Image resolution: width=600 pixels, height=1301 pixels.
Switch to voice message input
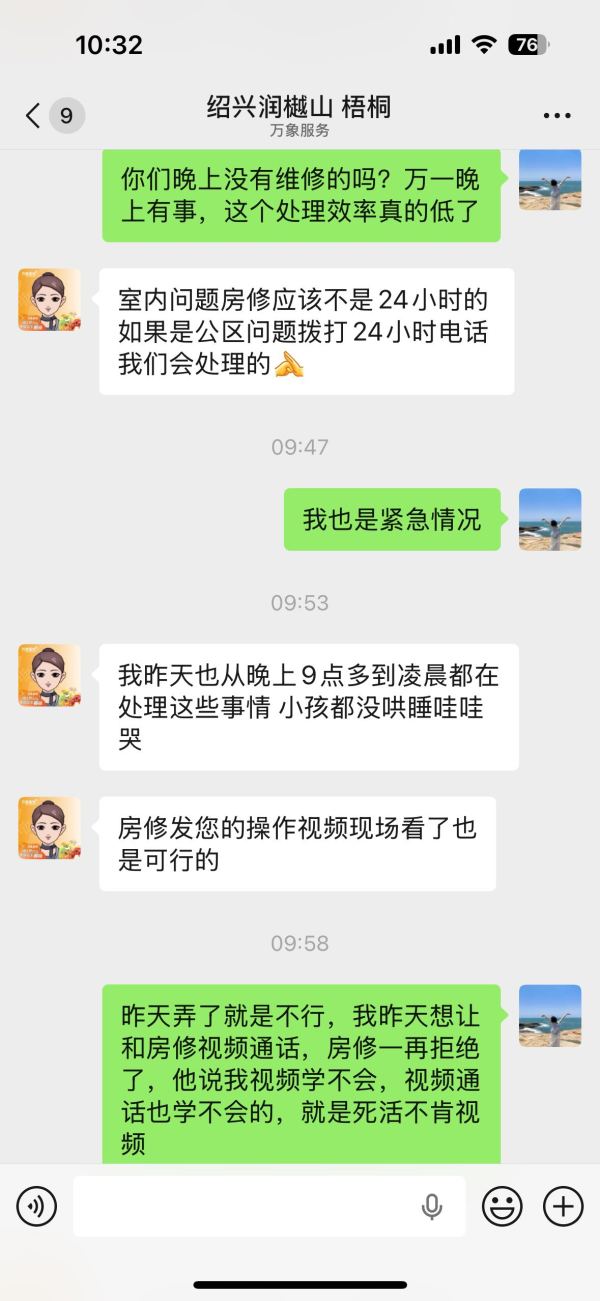click(37, 1206)
